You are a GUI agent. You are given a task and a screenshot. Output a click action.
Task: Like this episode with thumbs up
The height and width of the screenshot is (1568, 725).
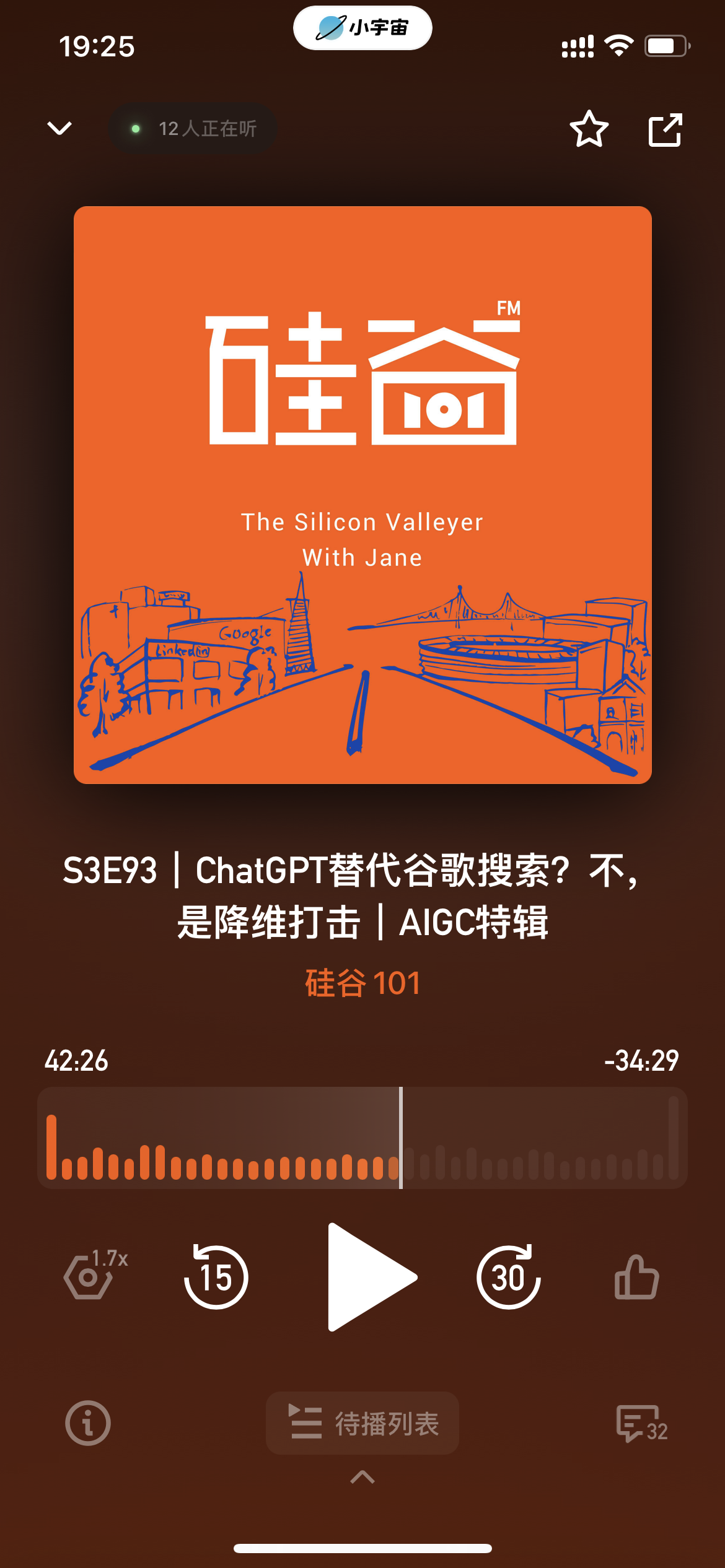pyautogui.click(x=636, y=1277)
